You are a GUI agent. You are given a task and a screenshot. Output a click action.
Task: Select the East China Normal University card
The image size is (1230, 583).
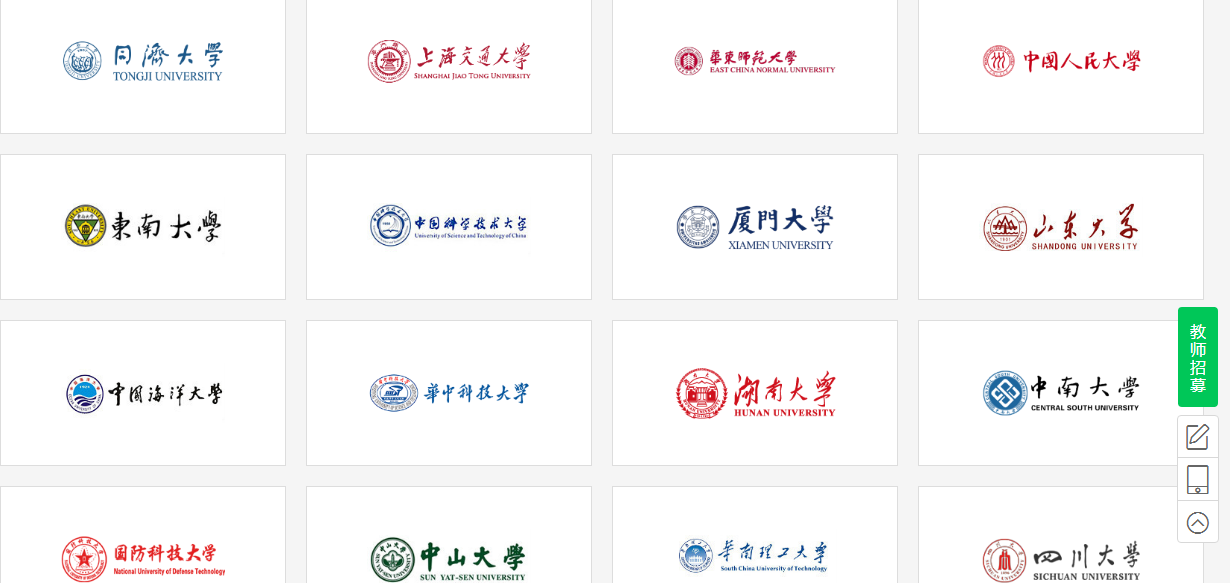(755, 62)
